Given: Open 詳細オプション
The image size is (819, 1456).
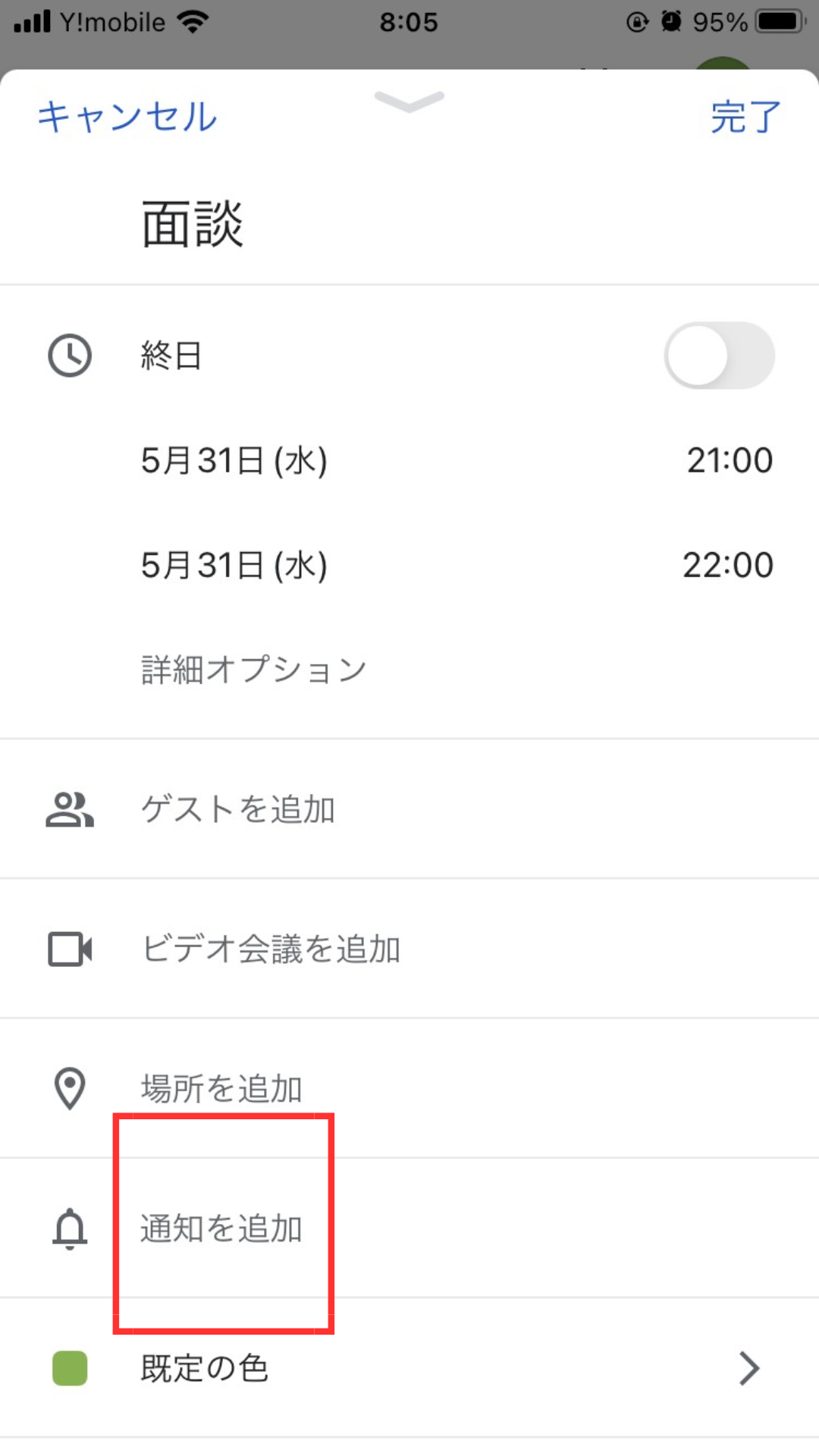Looking at the screenshot, I should point(253,670).
